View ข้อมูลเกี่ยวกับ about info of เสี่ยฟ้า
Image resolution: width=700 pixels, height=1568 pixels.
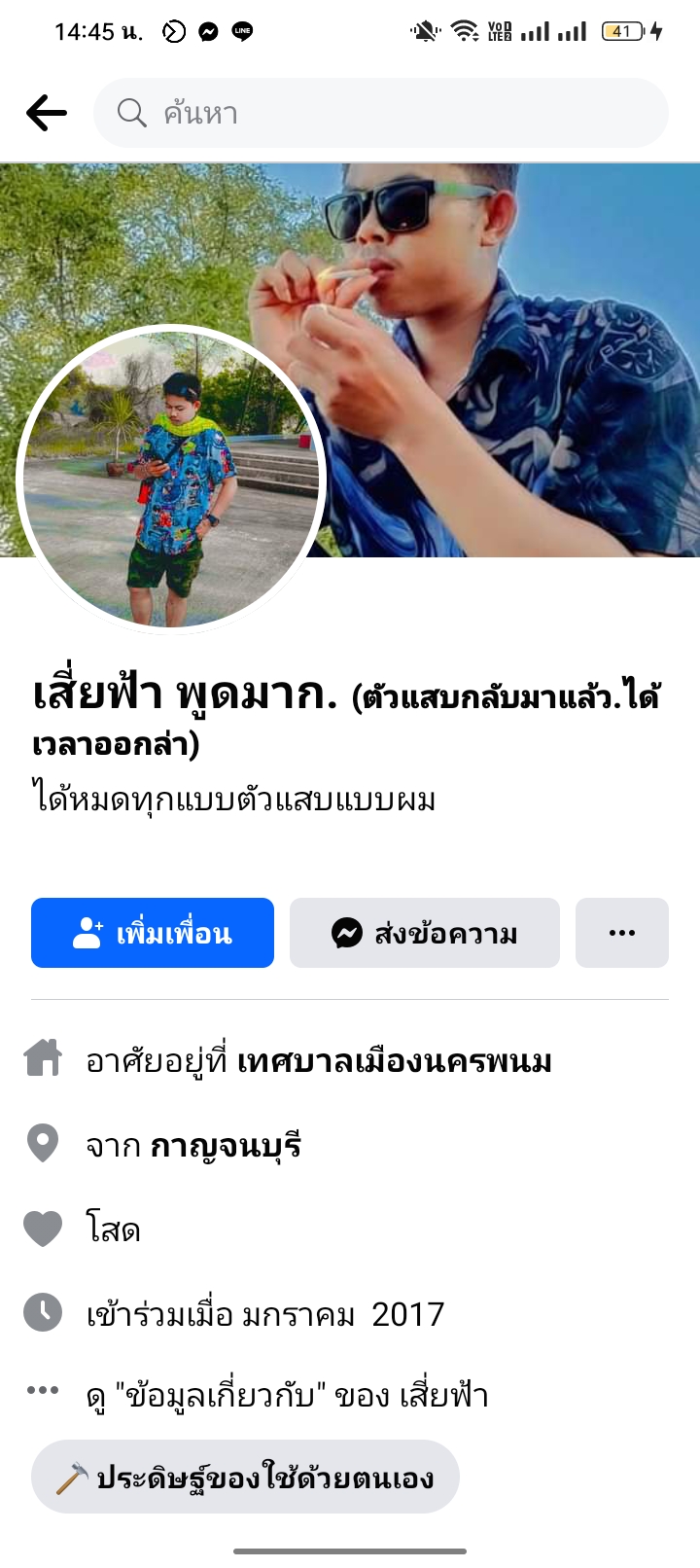pos(287,1396)
